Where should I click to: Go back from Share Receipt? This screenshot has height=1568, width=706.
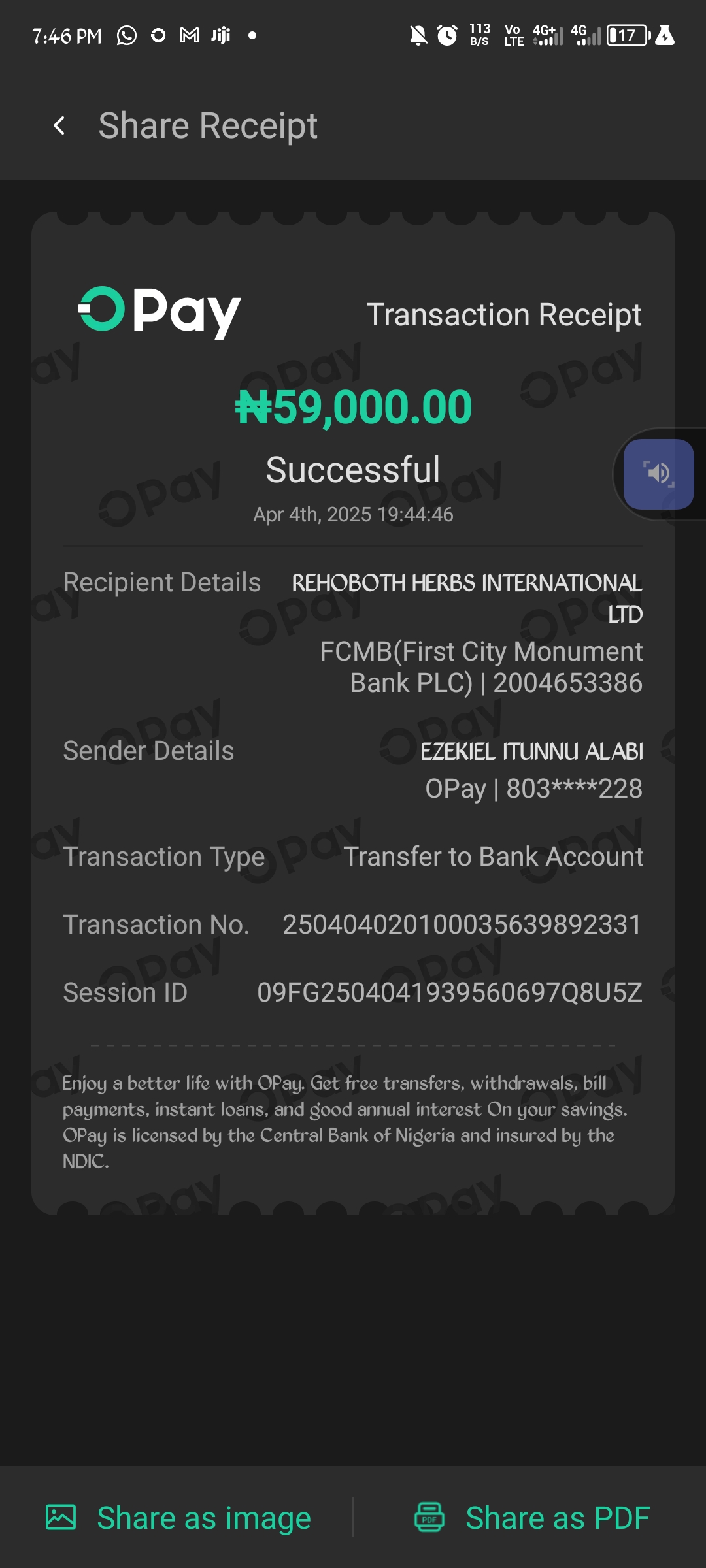click(x=59, y=125)
